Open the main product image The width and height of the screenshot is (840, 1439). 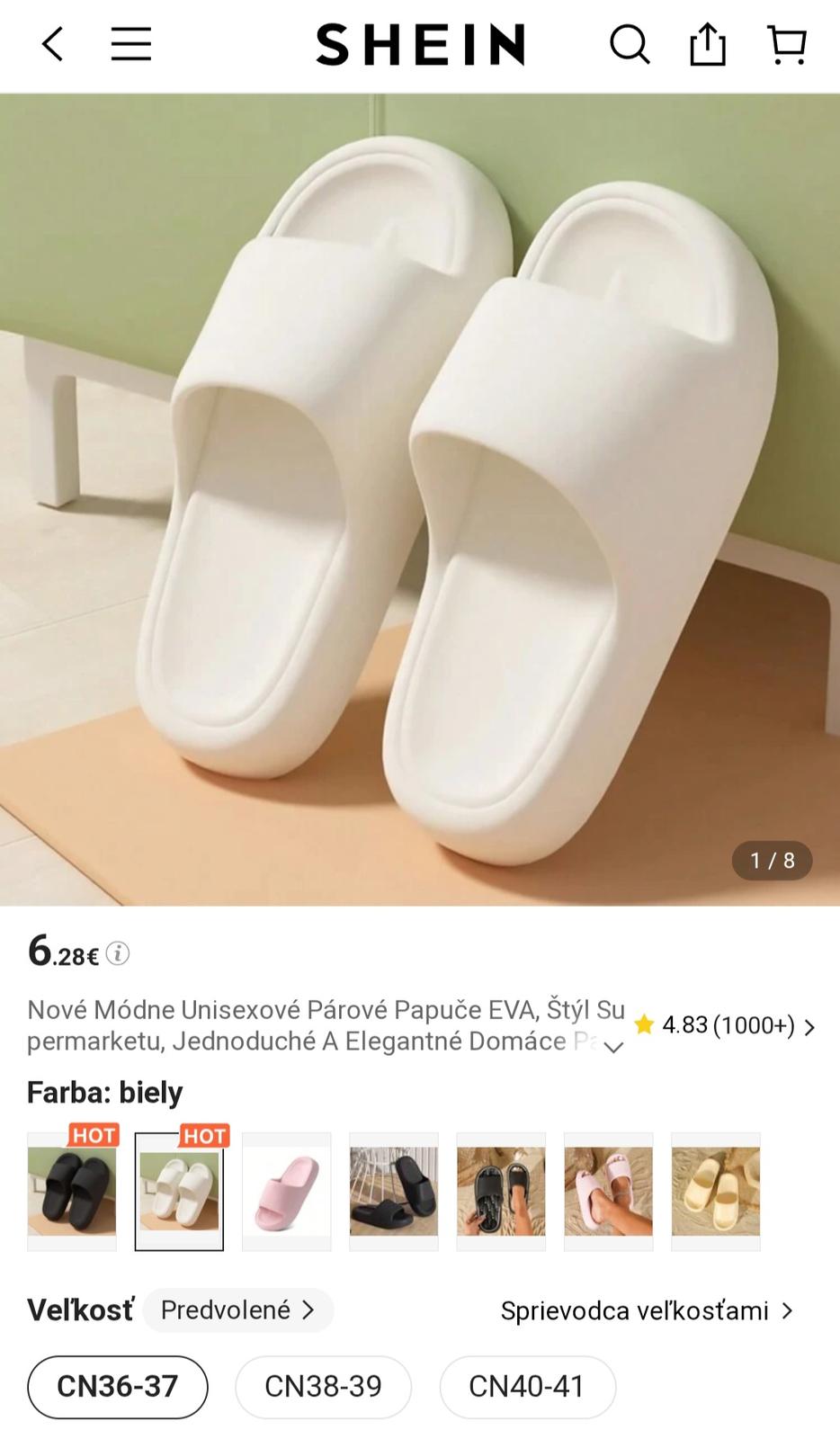[x=420, y=499]
